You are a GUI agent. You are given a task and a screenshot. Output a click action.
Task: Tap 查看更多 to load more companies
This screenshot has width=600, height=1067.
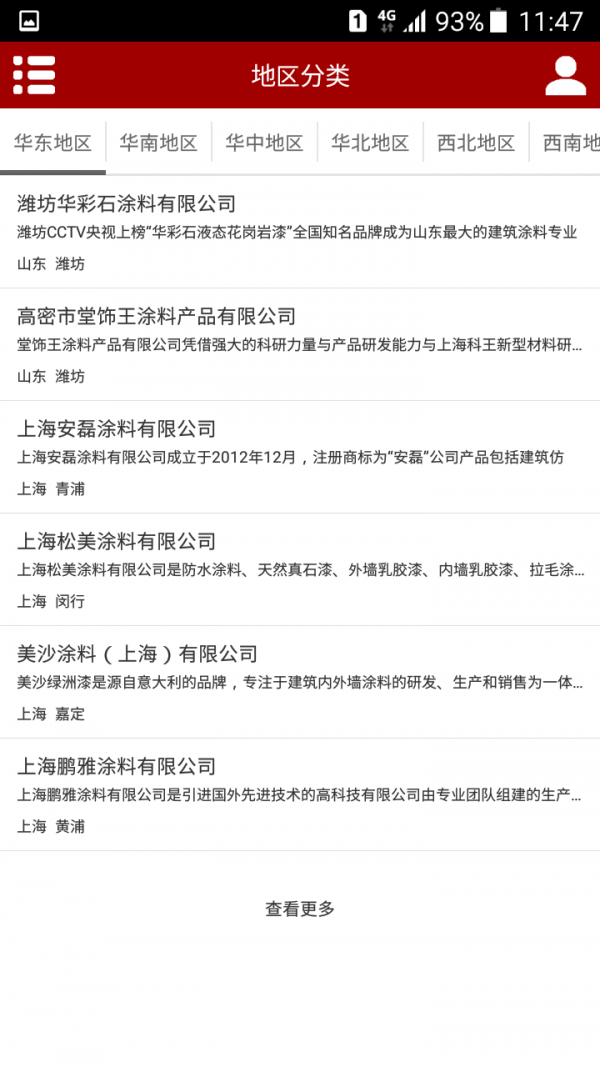(300, 909)
